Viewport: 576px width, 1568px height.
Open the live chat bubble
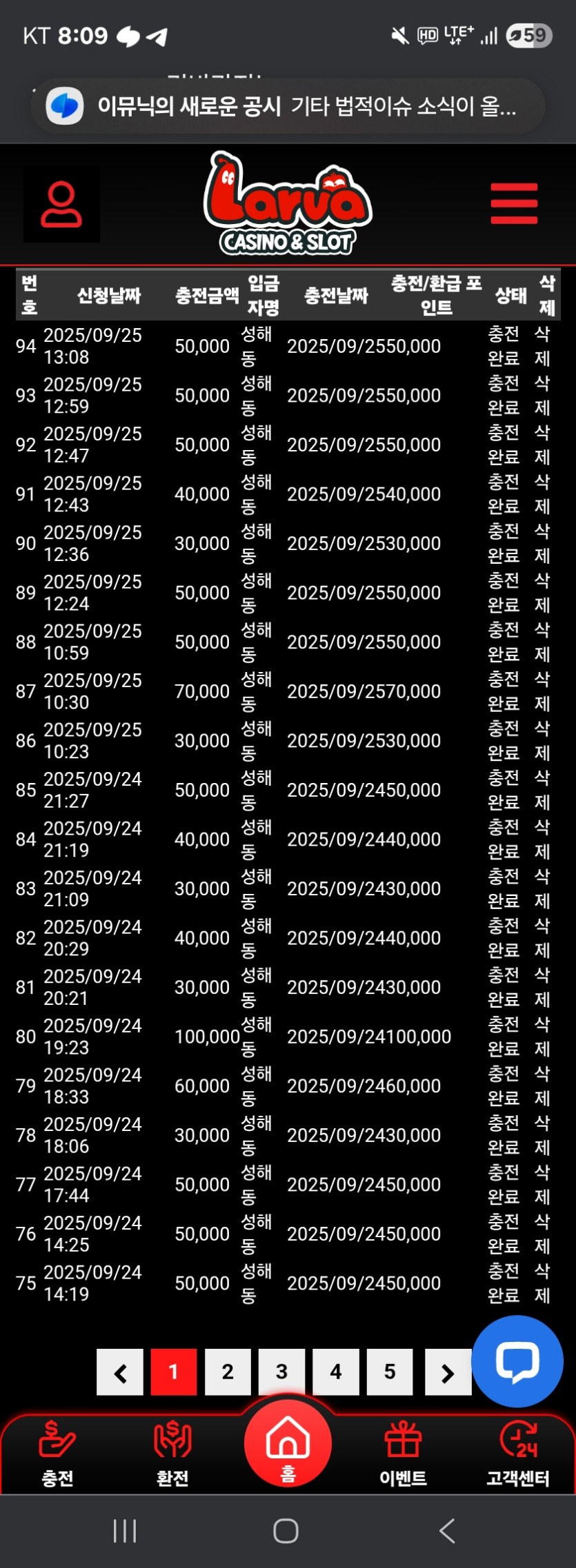coord(517,1361)
